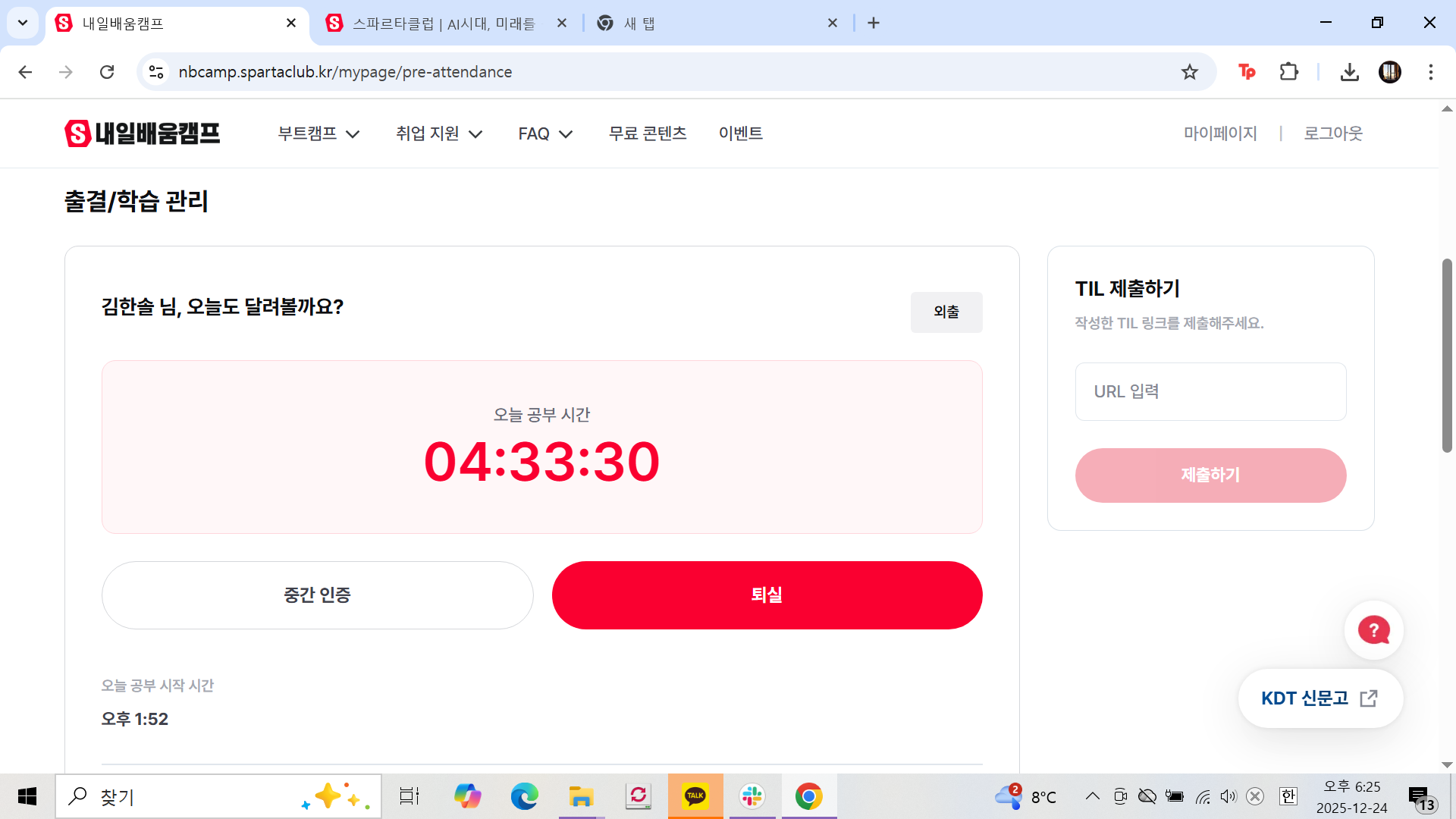Go to 마이페이지

[x=1219, y=133]
